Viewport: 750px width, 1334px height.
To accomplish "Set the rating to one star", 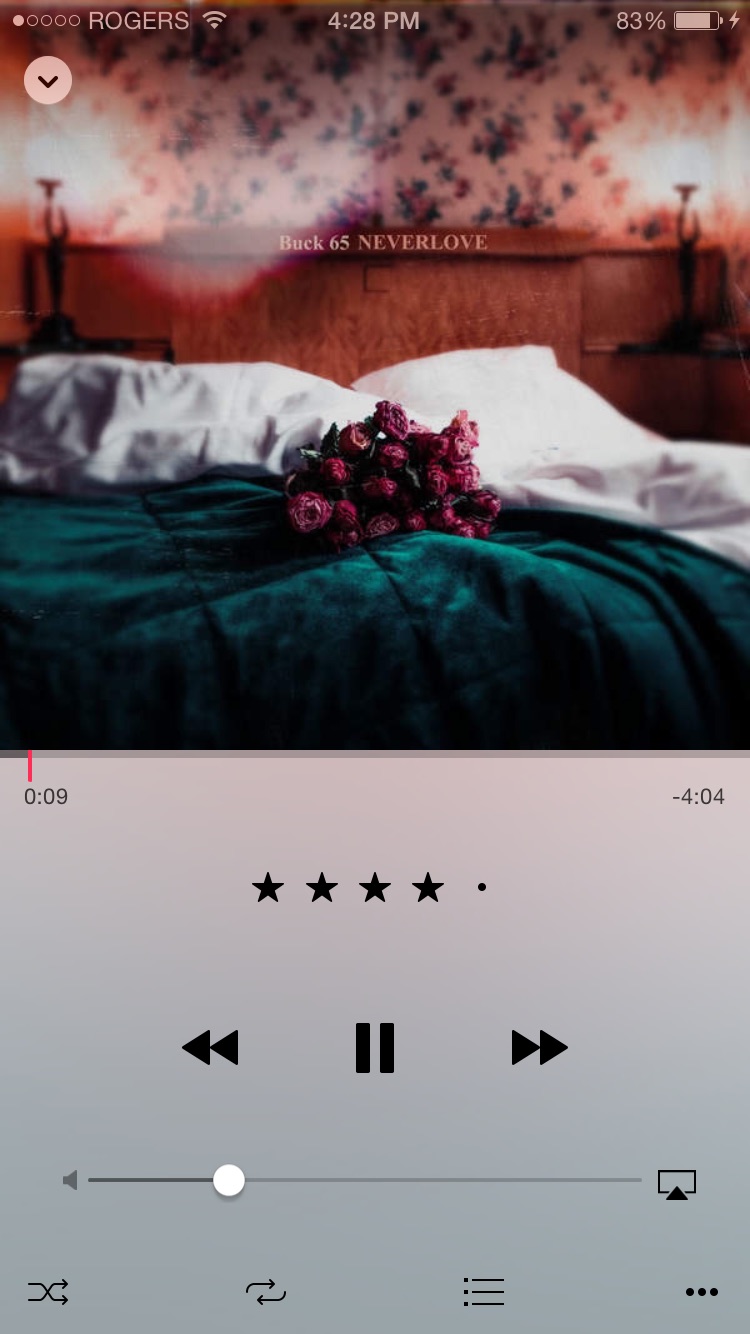I will [268, 887].
